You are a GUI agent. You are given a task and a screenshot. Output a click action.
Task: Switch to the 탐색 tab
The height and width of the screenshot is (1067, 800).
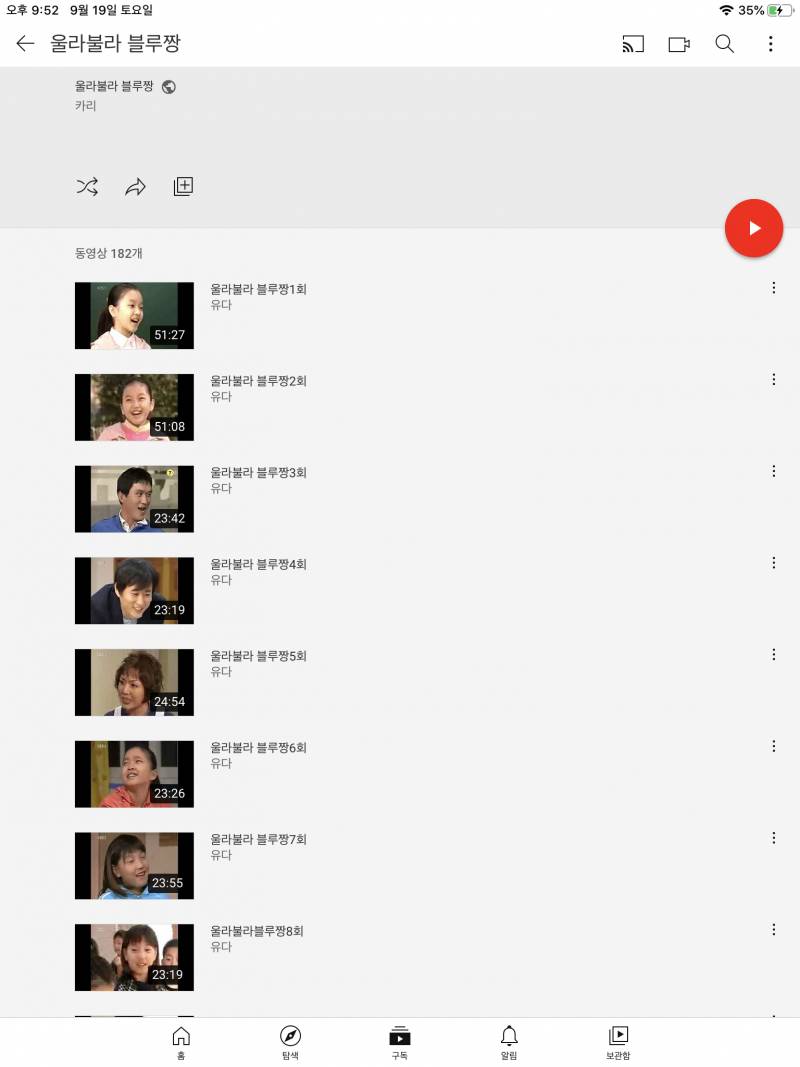tap(290, 1042)
